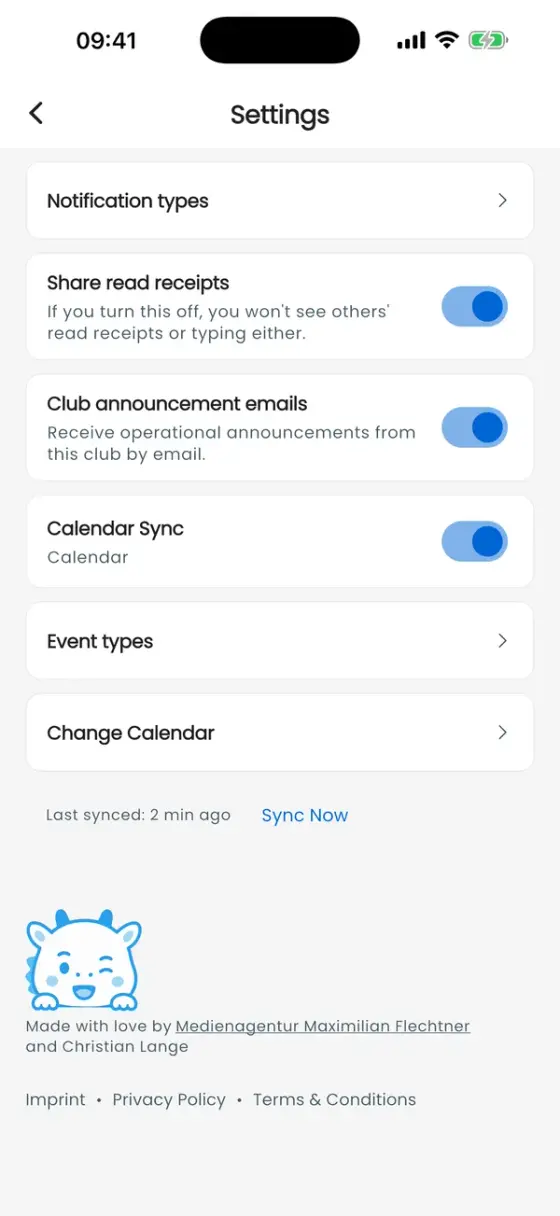Open Change Calendar option
Image resolution: width=560 pixels, height=1216 pixels.
280,733
